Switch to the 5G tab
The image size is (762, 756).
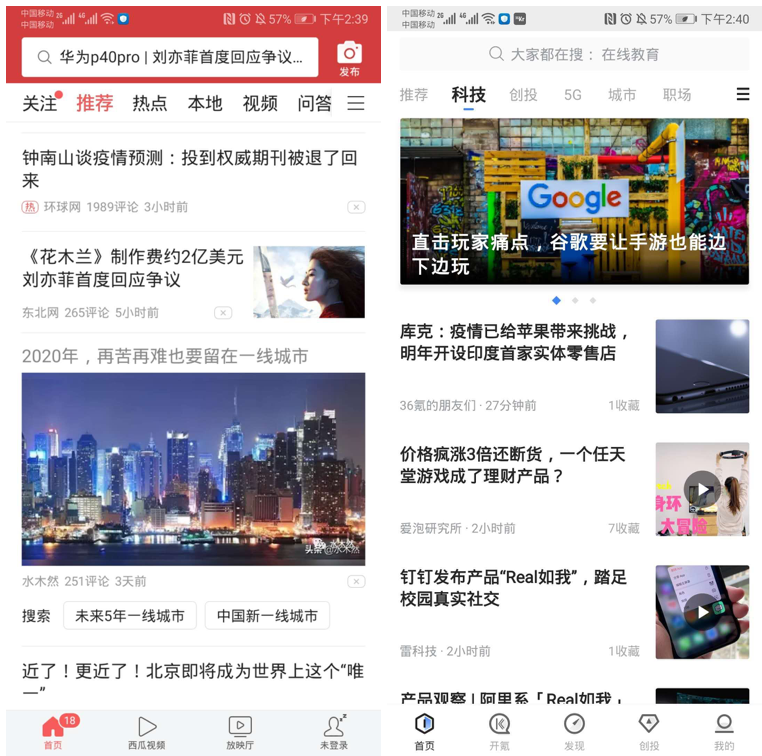pos(572,95)
